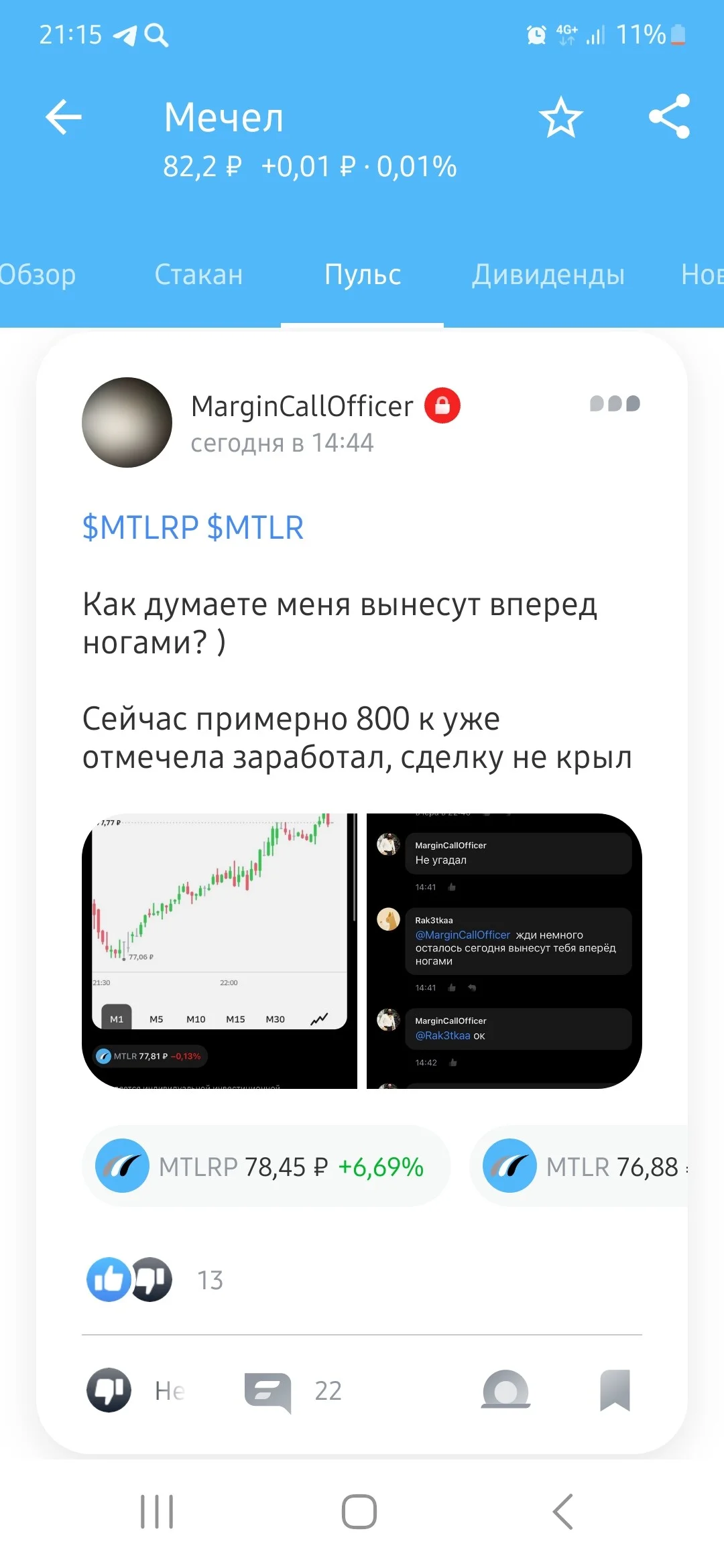Open the Стакан tab
This screenshot has height=1568, width=724.
coord(198,275)
